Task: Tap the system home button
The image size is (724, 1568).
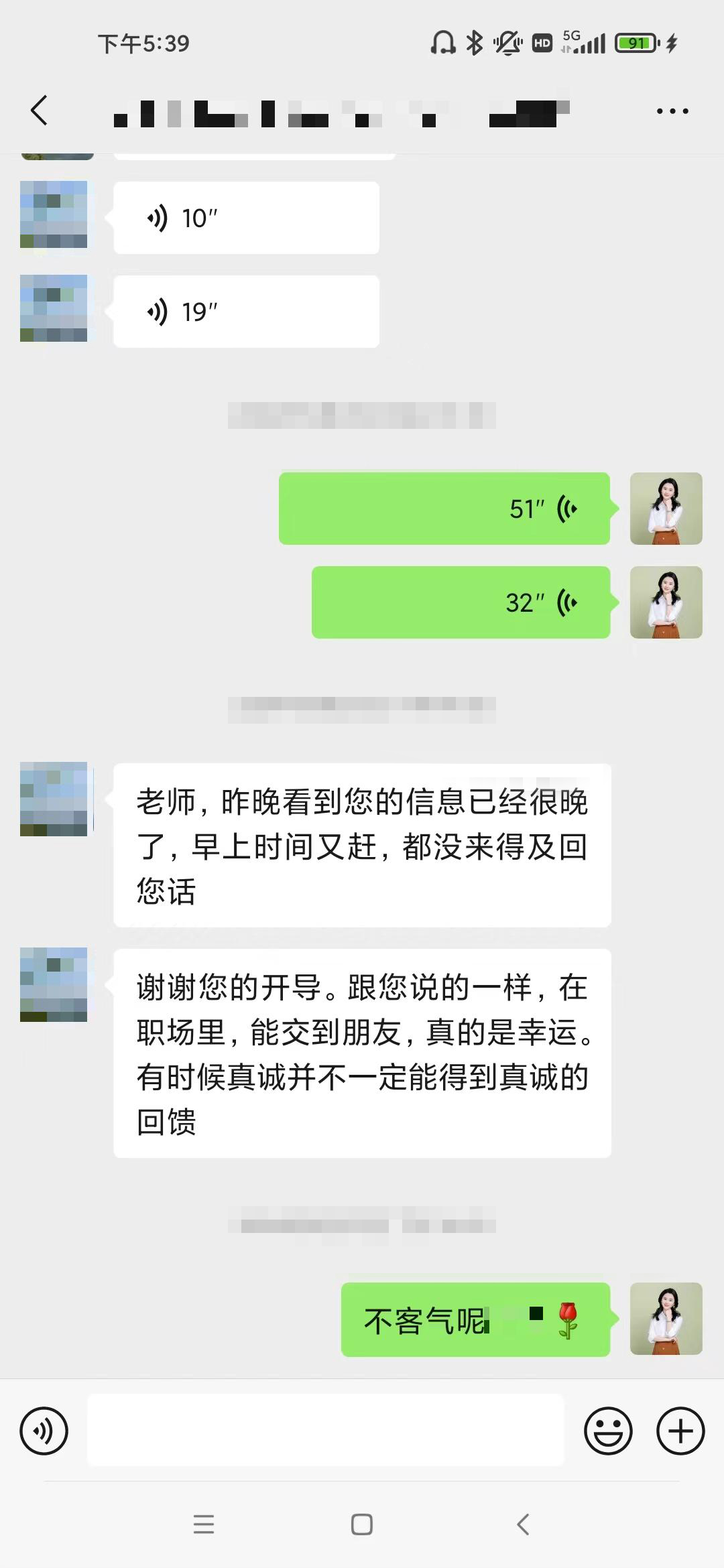Action: point(362,1524)
